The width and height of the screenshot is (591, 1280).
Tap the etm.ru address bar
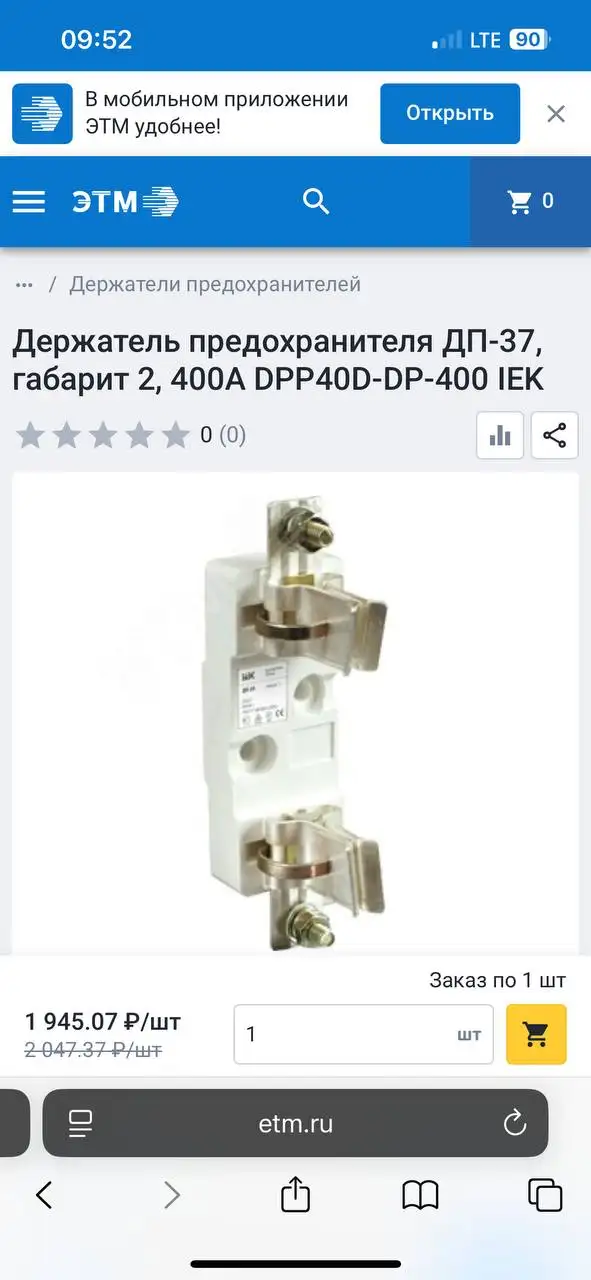tap(295, 1123)
